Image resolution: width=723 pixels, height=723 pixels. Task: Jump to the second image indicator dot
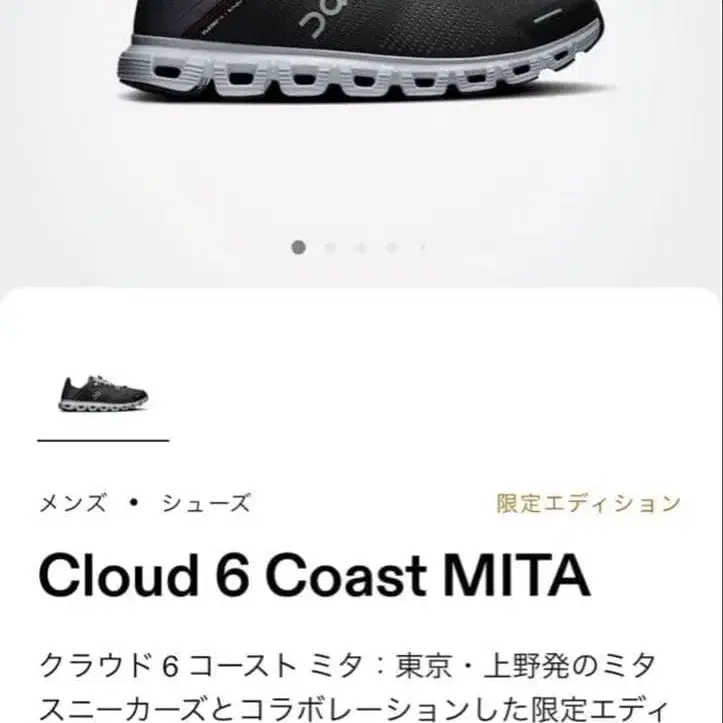330,248
